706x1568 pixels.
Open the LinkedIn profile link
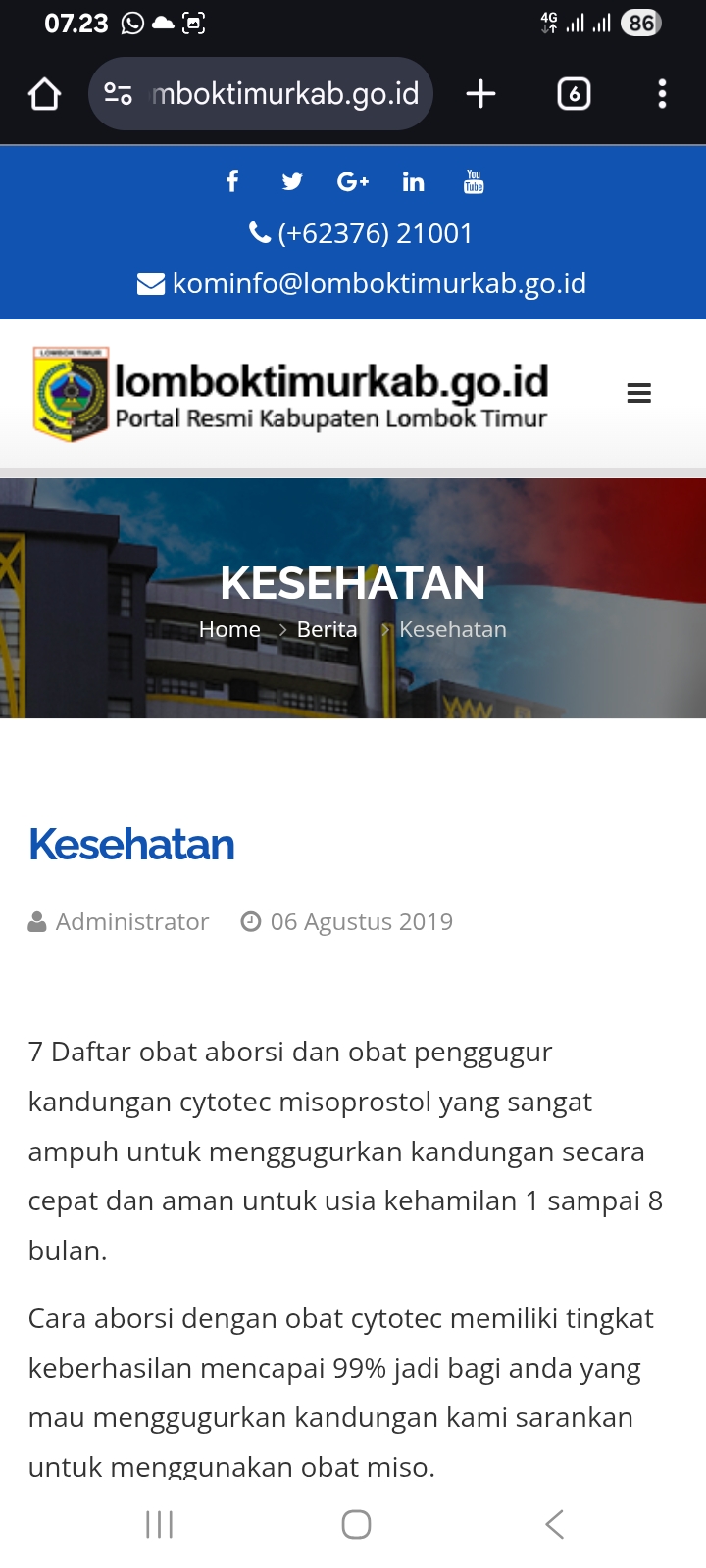[x=413, y=181]
